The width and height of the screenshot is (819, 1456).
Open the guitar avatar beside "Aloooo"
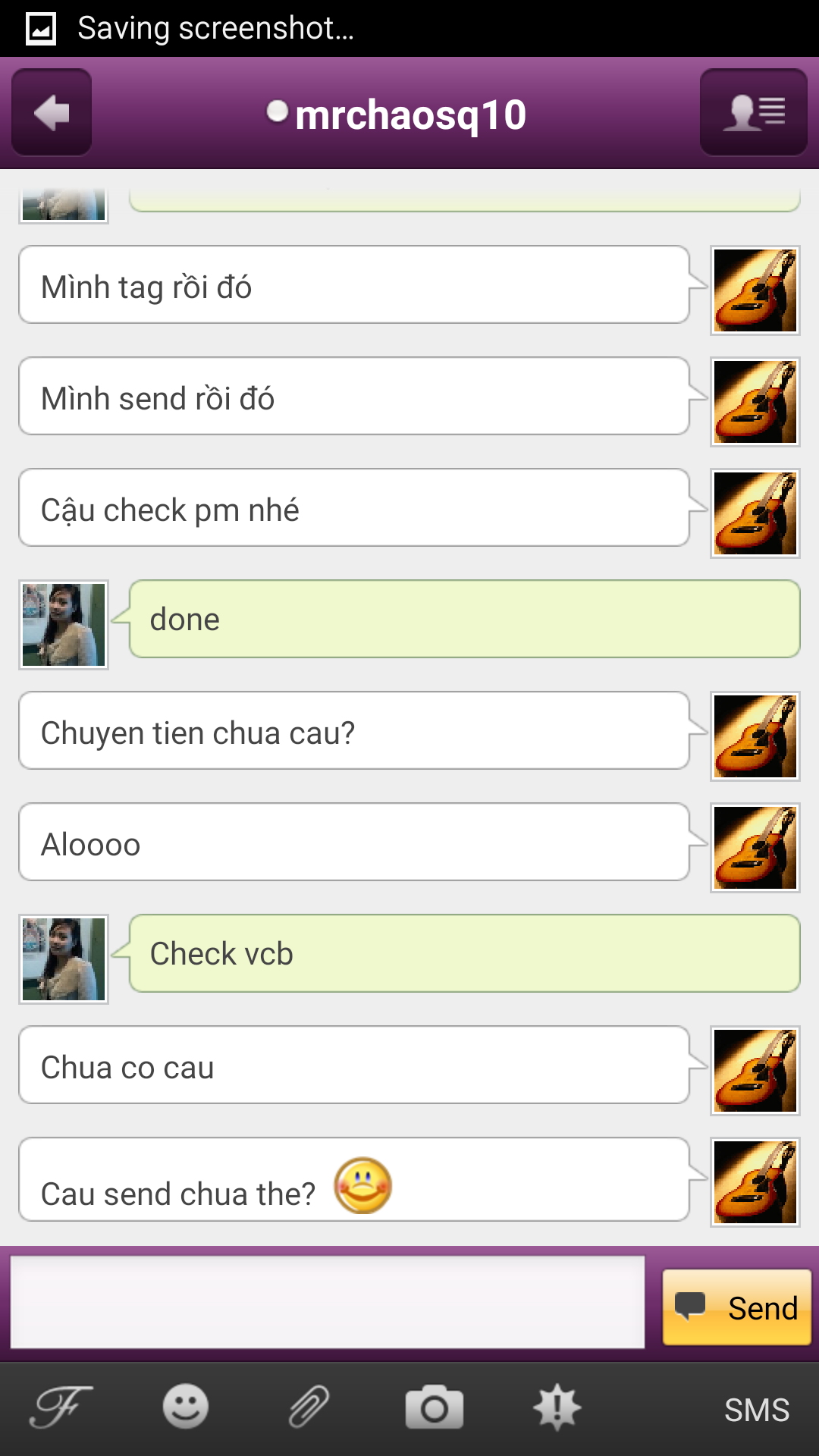pos(755,848)
